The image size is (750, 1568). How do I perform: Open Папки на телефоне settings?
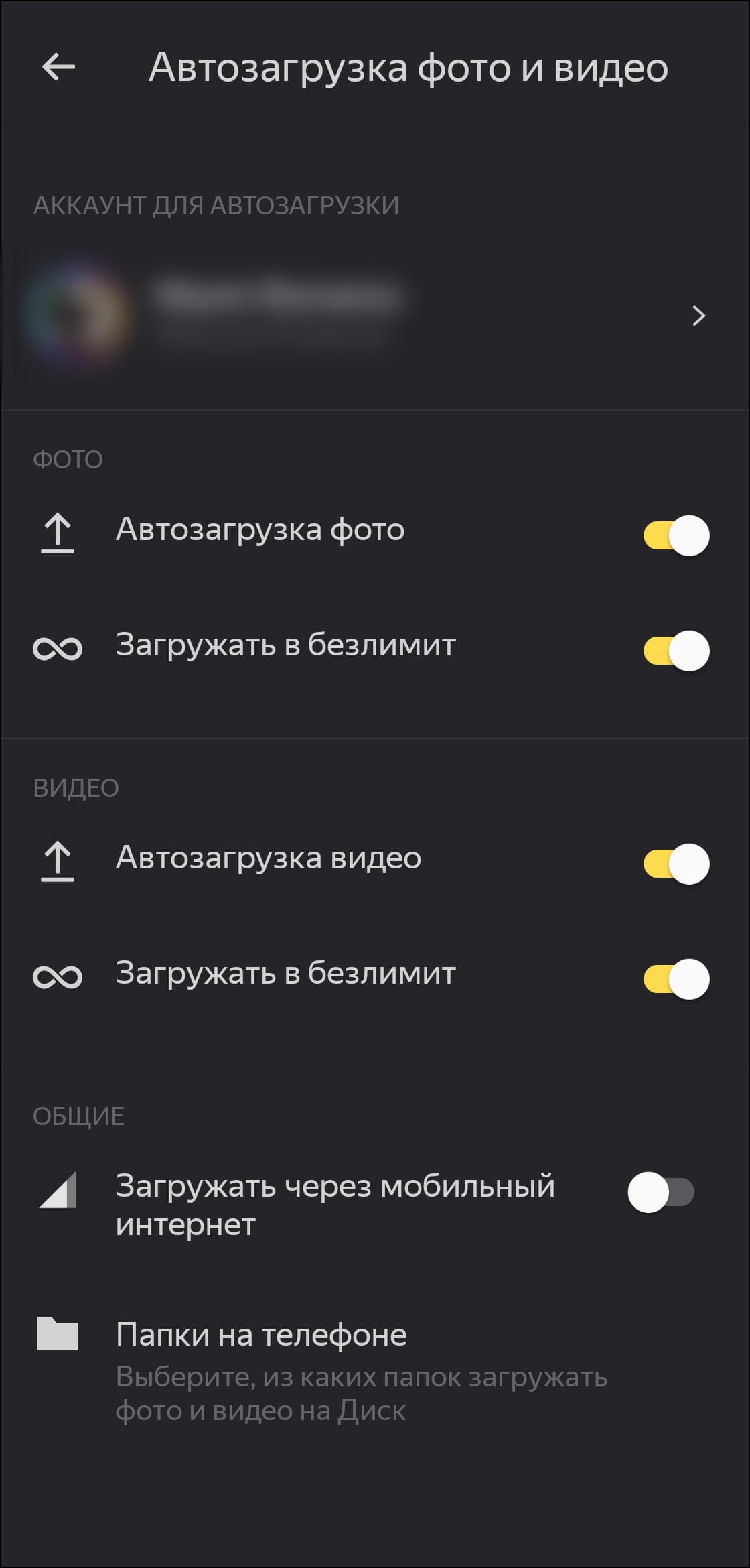[x=362, y=1370]
